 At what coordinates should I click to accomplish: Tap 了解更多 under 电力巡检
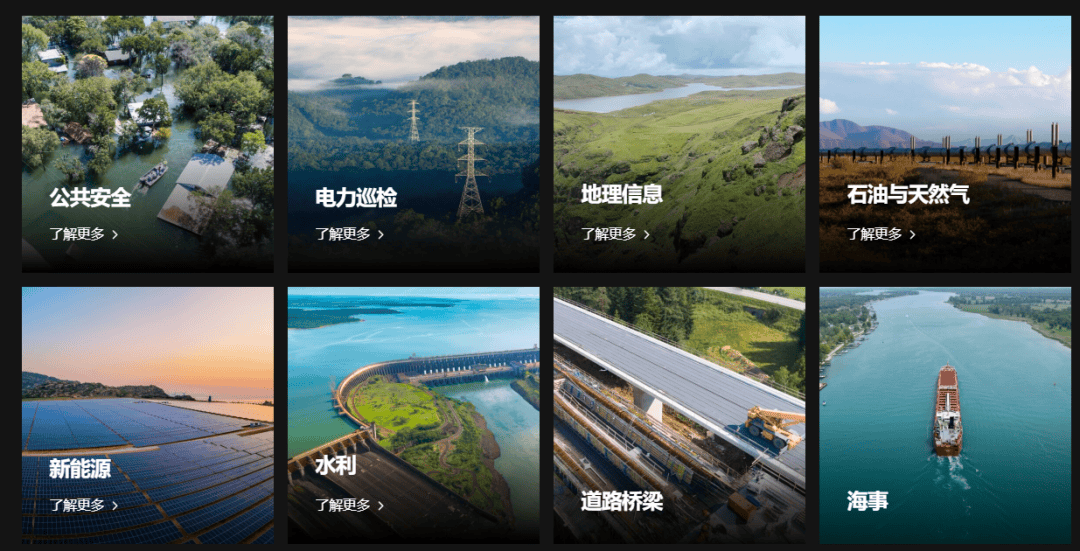pos(349,234)
